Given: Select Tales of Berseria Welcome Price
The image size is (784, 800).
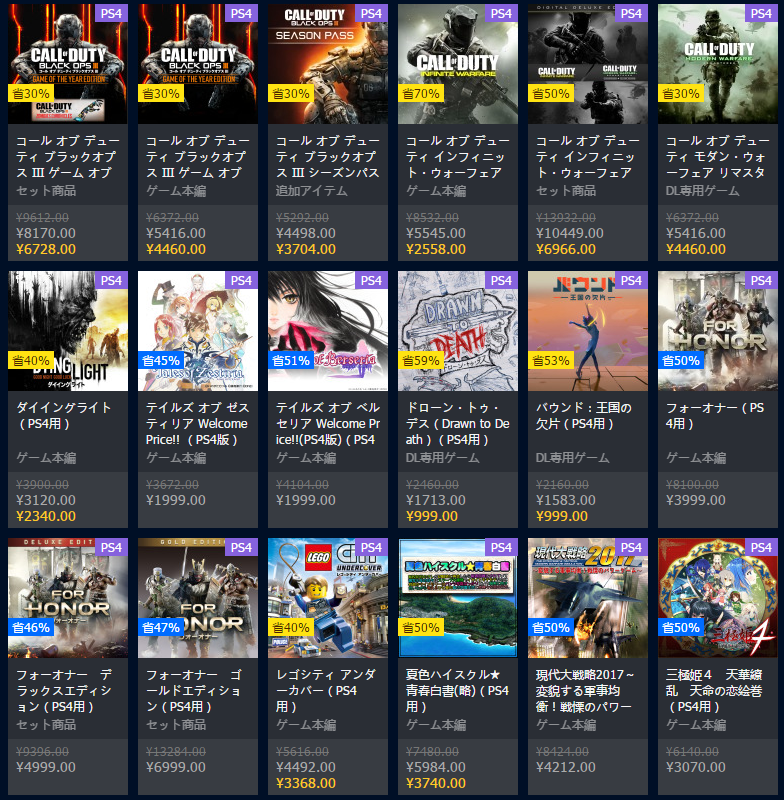Looking at the screenshot, I should coord(327,330).
